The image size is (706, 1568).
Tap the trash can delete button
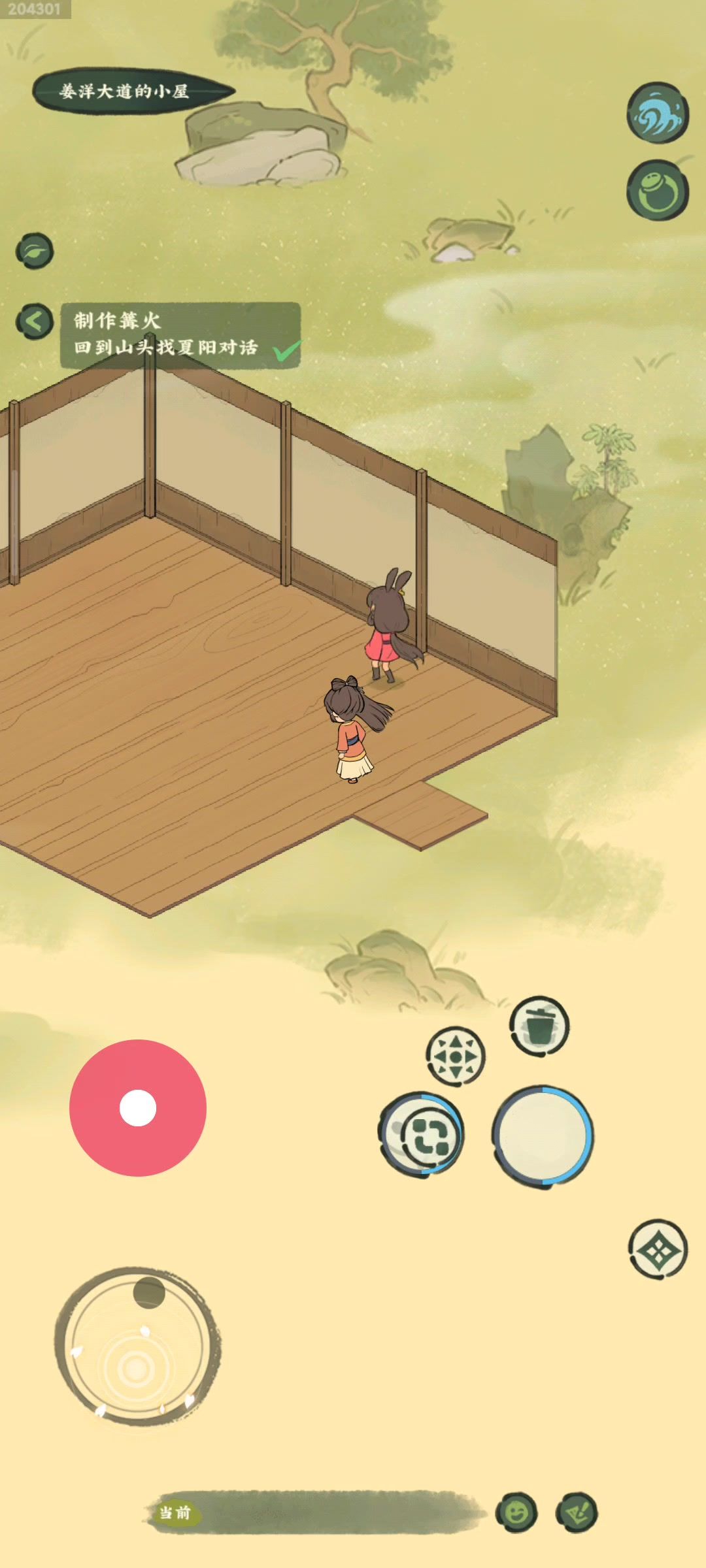(x=539, y=1025)
